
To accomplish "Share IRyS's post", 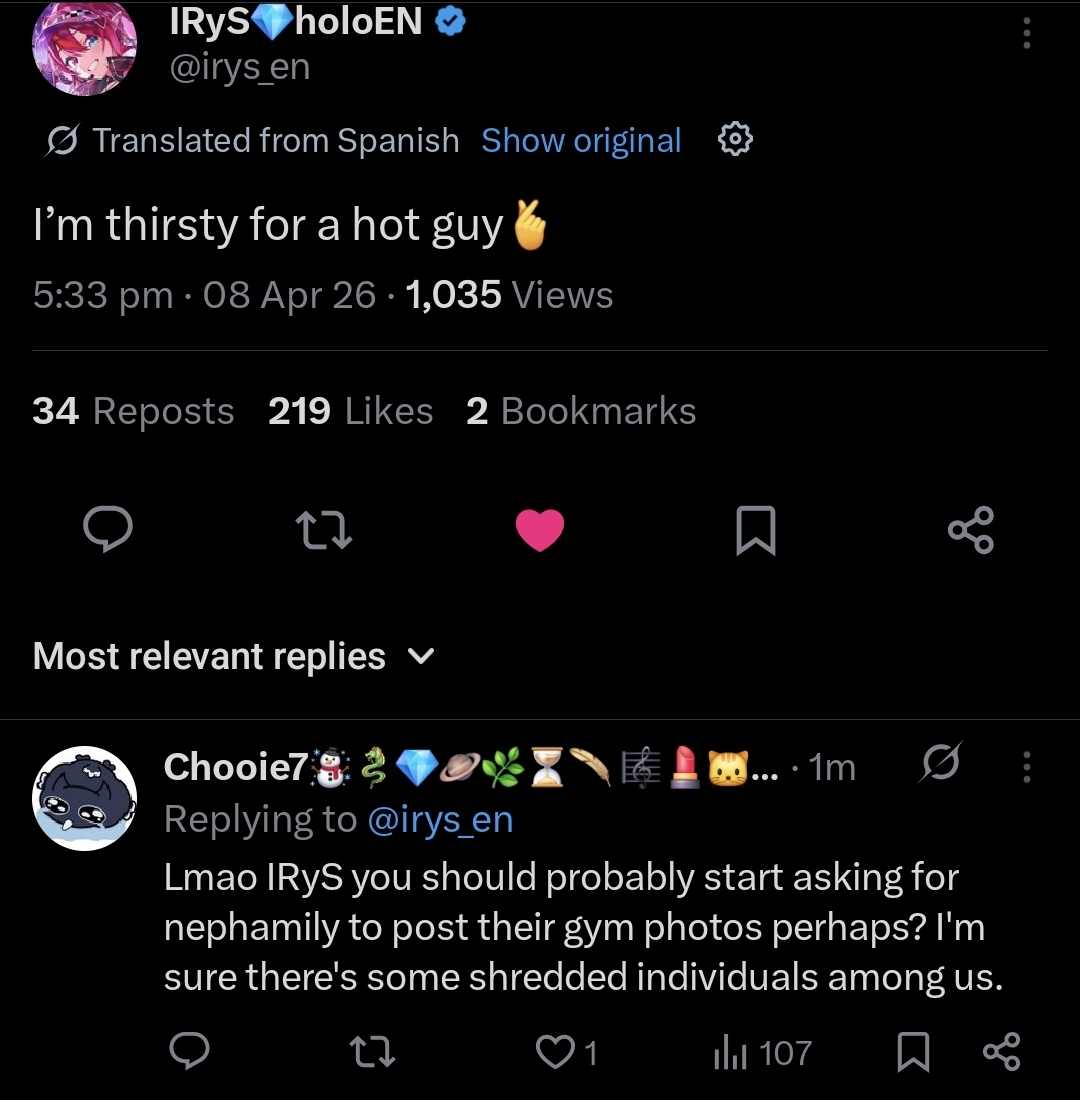I will point(970,530).
